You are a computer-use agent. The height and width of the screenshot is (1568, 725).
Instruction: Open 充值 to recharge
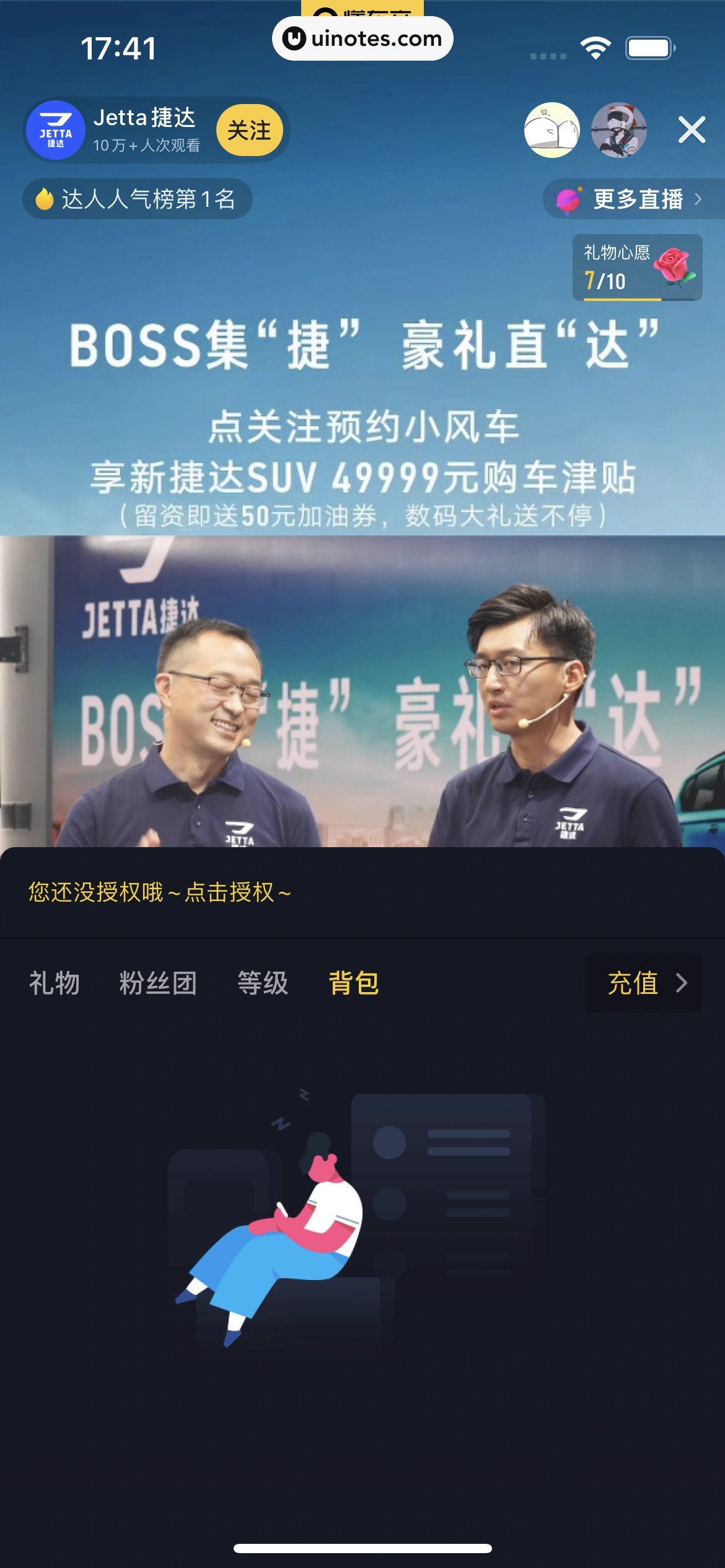pos(643,983)
